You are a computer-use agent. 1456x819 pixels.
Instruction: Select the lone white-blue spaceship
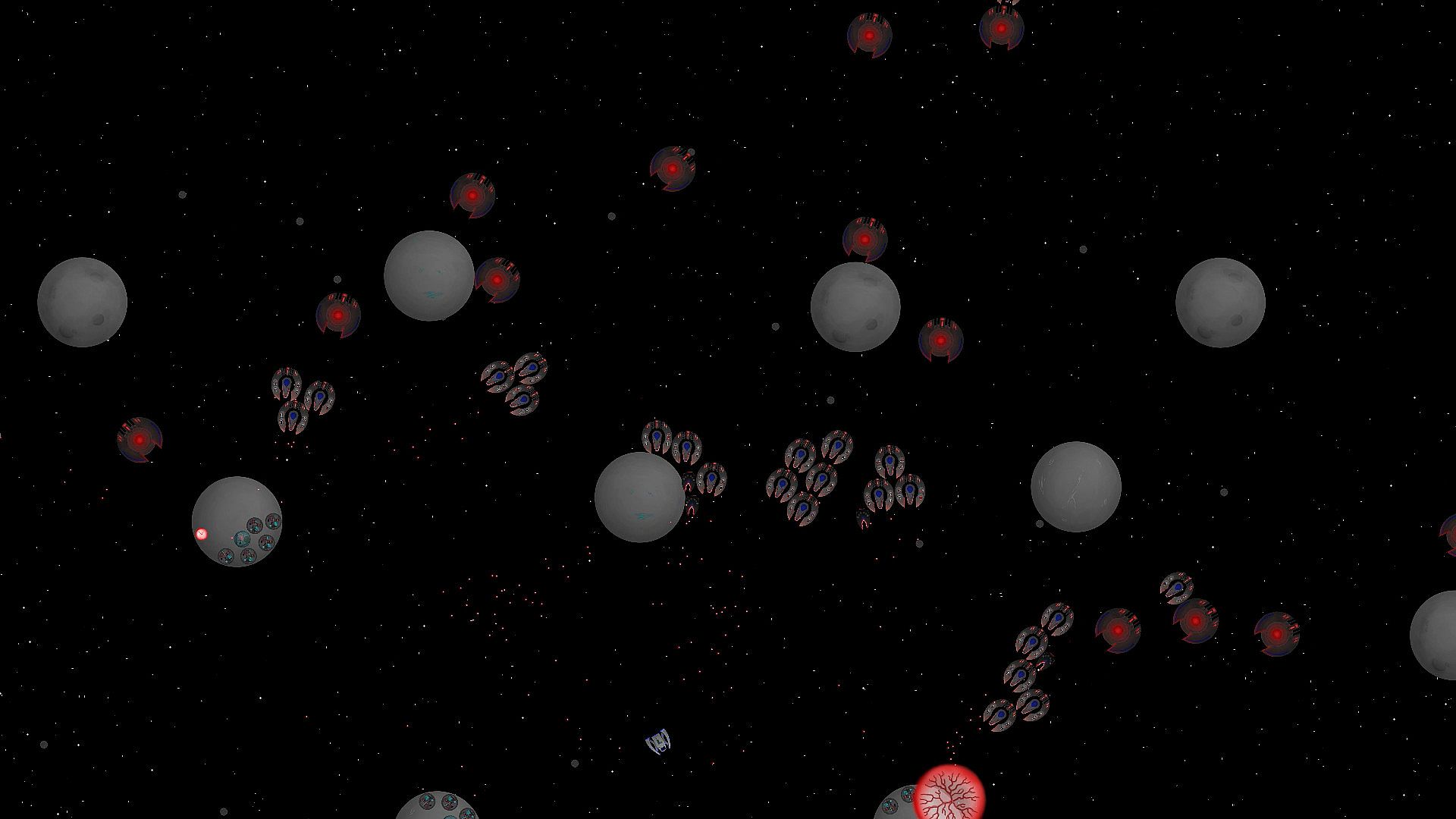click(x=658, y=741)
